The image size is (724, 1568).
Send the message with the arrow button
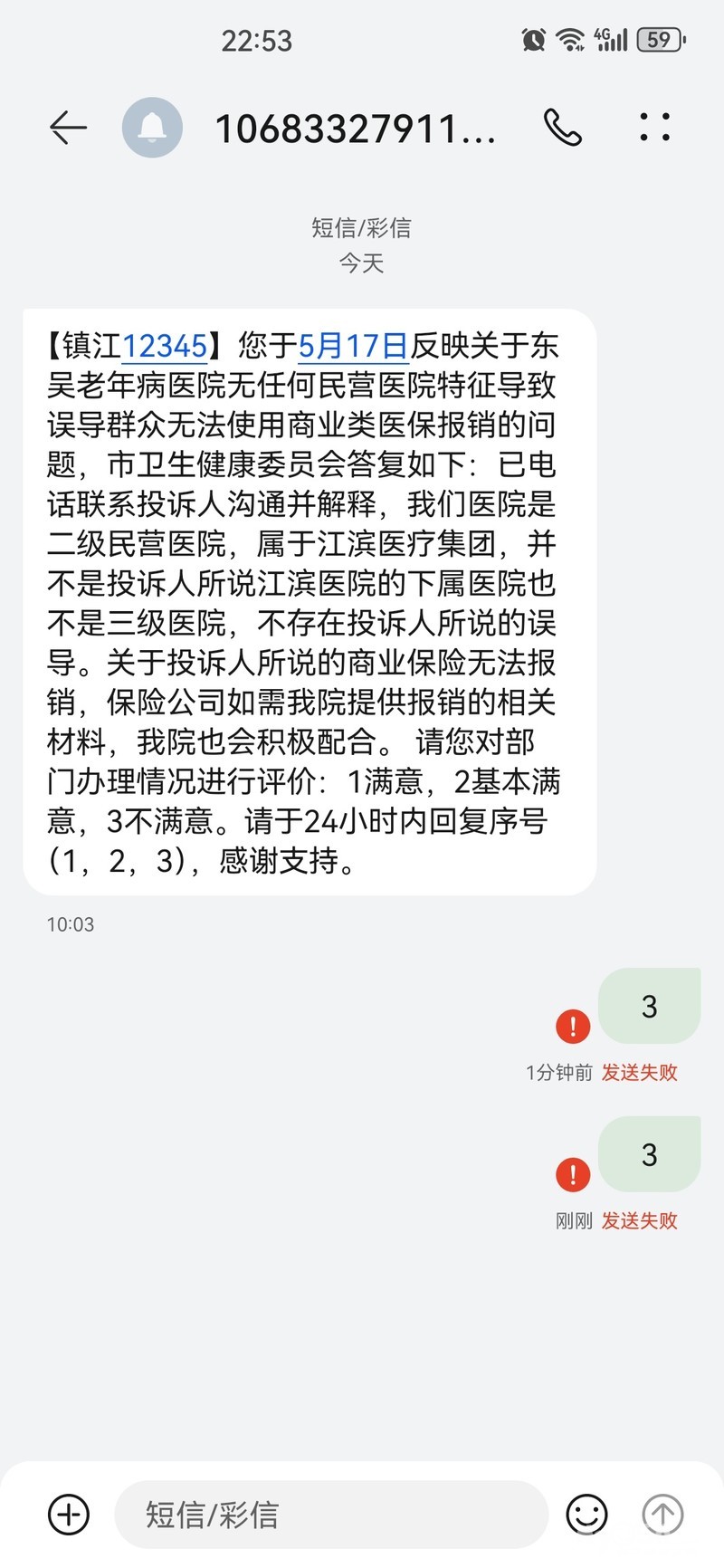click(662, 1514)
